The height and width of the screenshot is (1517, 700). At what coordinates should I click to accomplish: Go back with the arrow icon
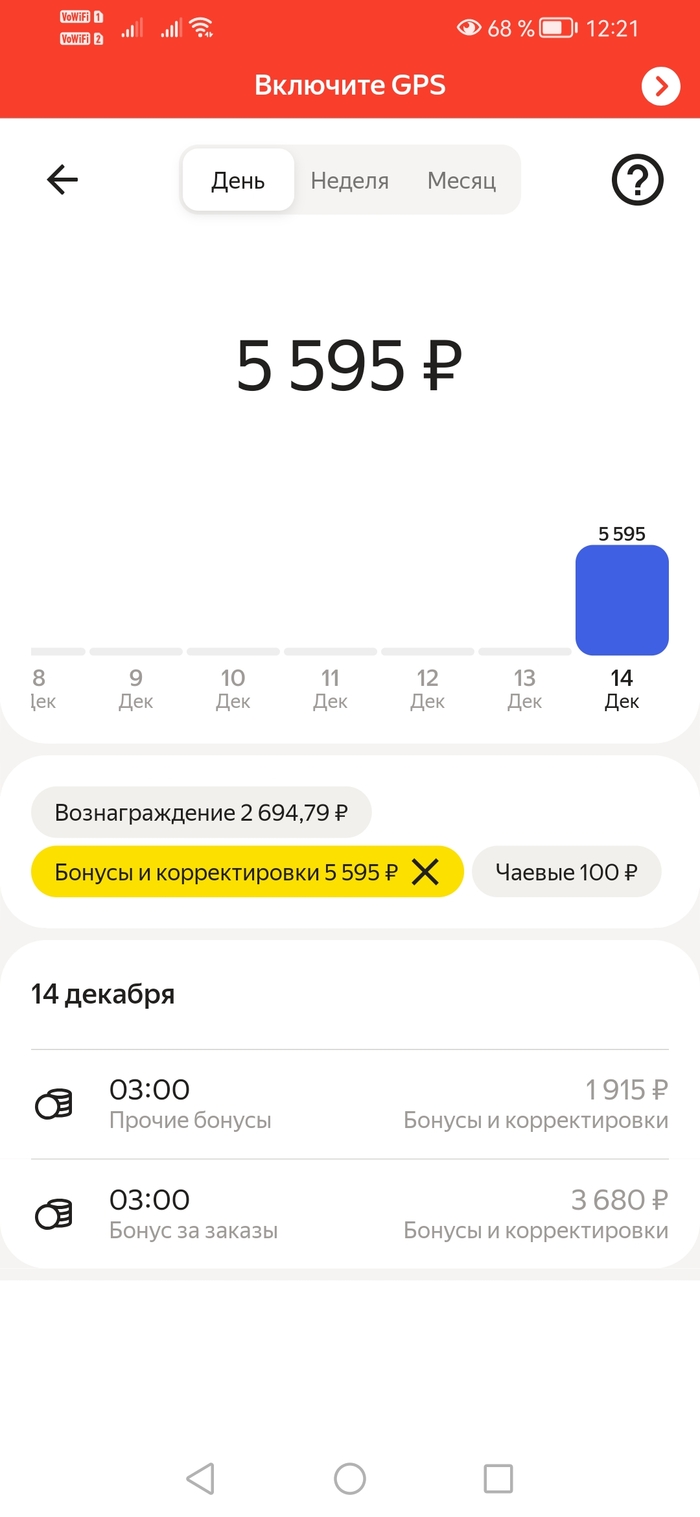[62, 180]
